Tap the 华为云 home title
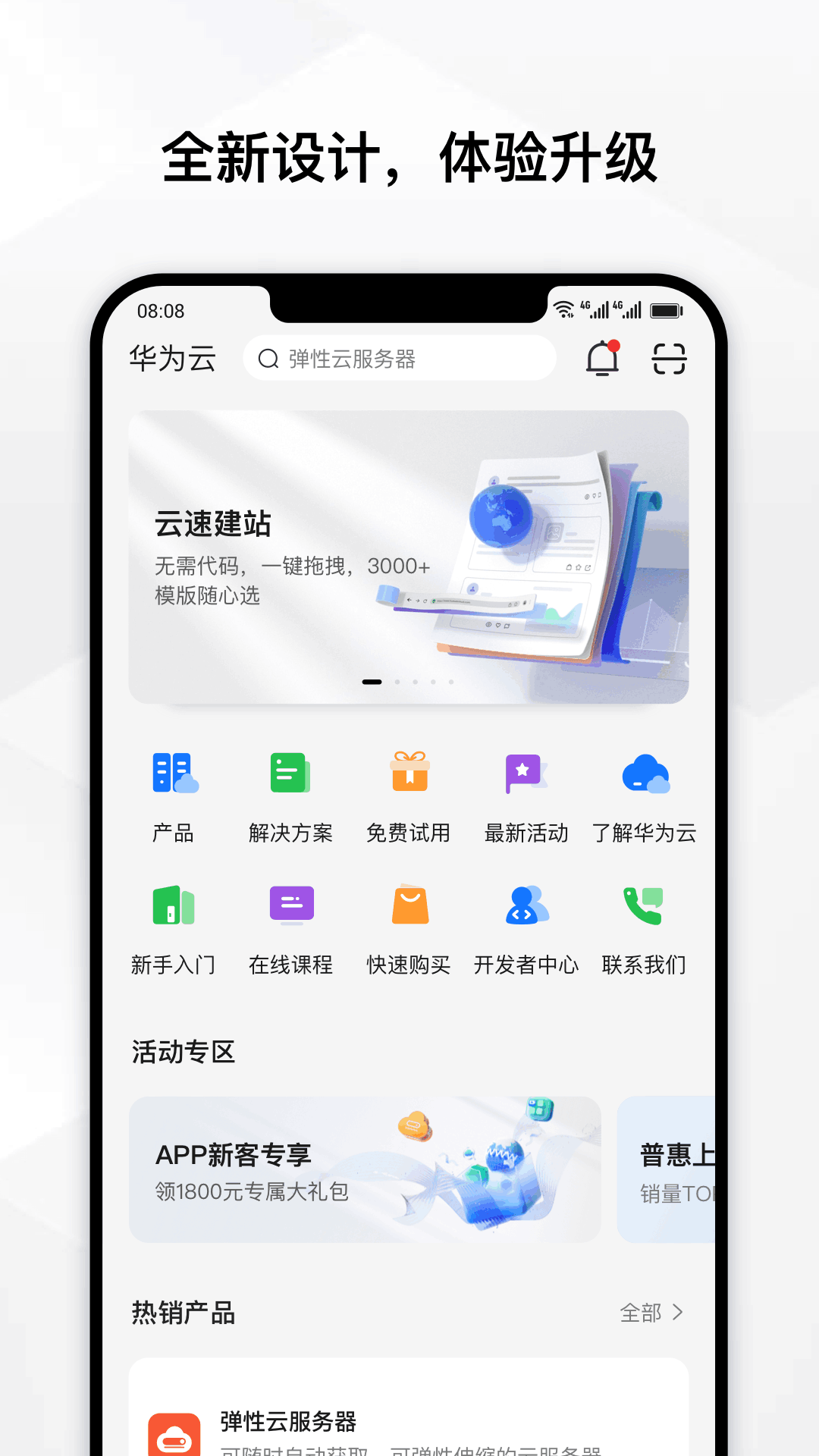Image resolution: width=819 pixels, height=1456 pixels. [x=171, y=358]
